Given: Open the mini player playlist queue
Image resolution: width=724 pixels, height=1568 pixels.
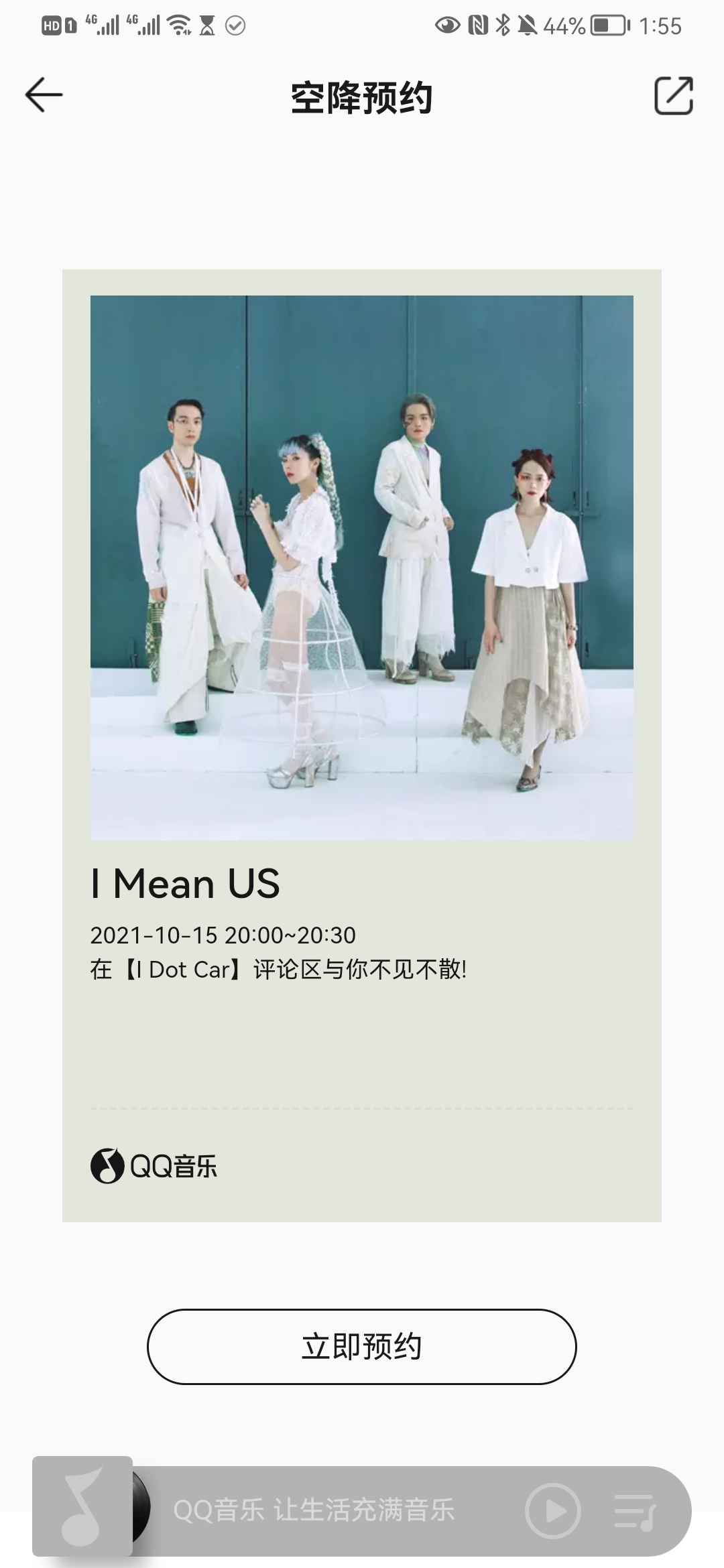Looking at the screenshot, I should tap(634, 1512).
